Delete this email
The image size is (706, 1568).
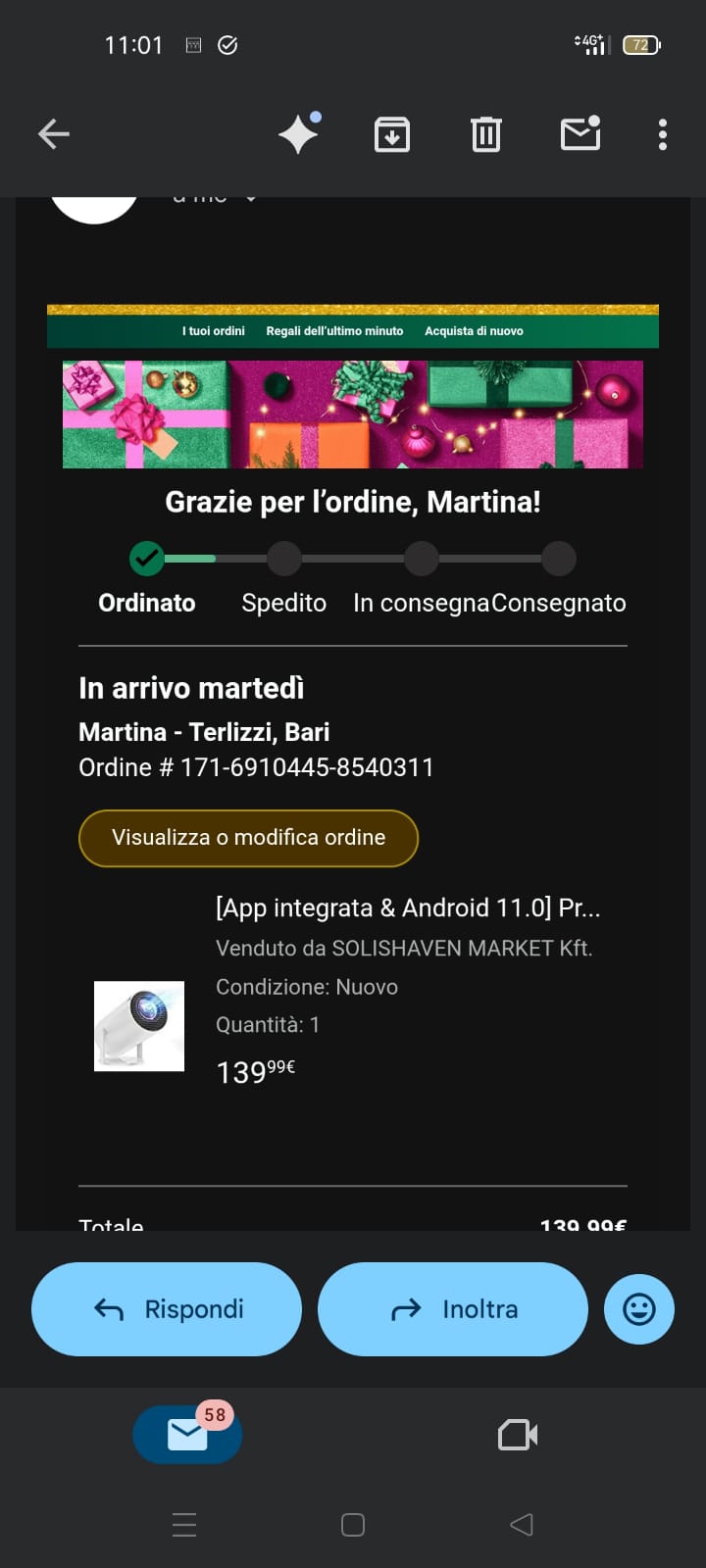click(x=485, y=134)
